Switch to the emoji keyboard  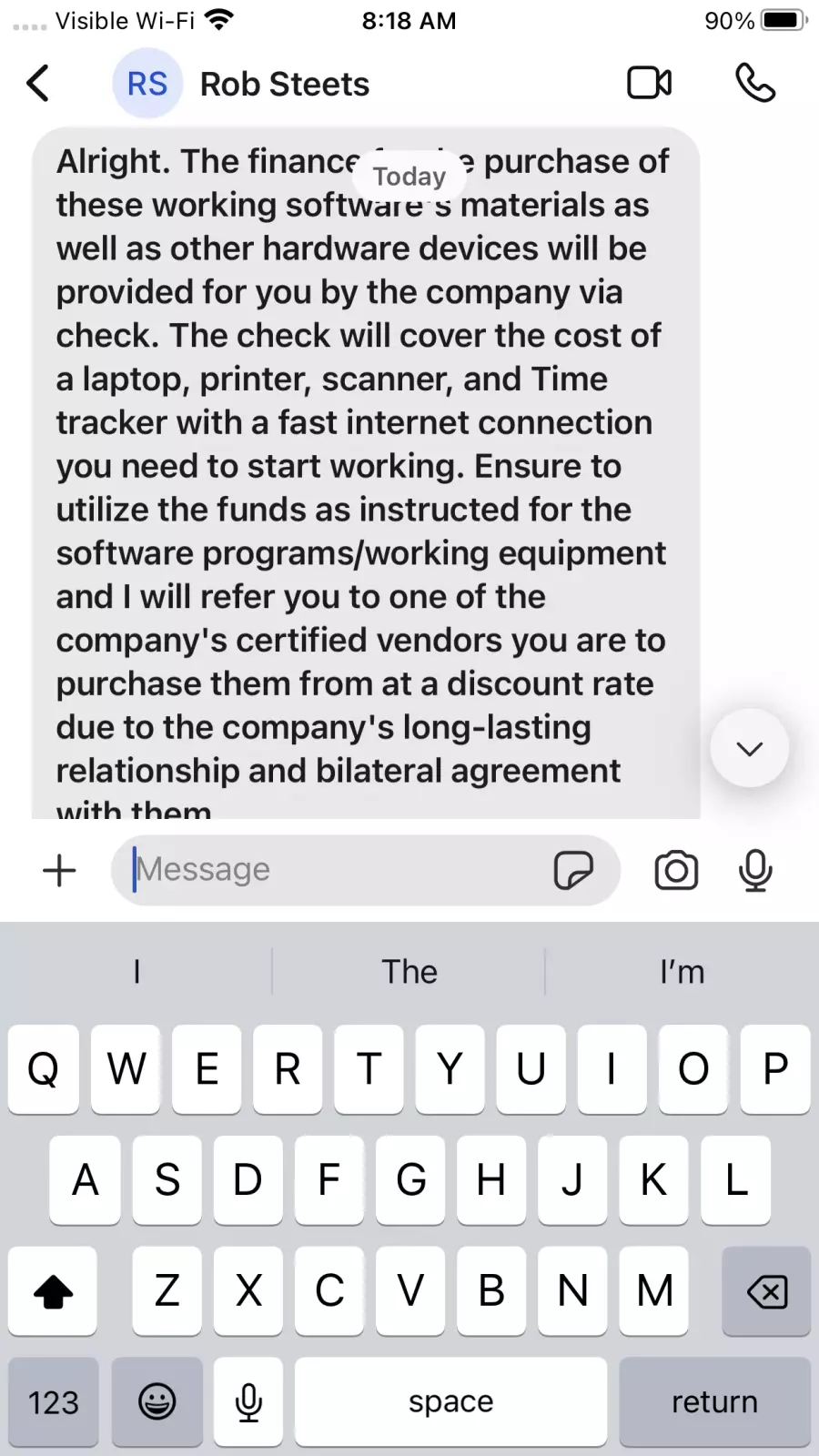[157, 1402]
